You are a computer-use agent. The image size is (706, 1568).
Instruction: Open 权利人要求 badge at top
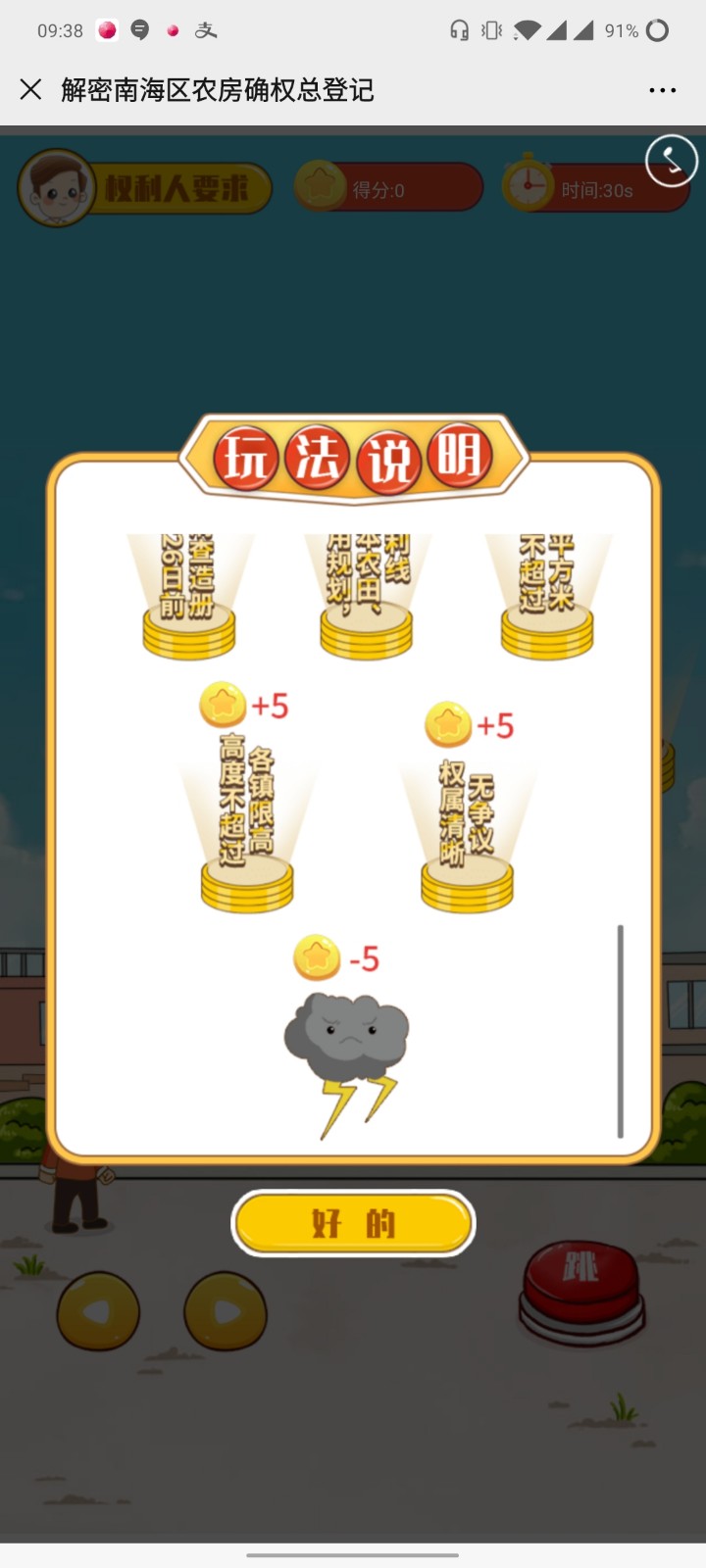coord(145,188)
